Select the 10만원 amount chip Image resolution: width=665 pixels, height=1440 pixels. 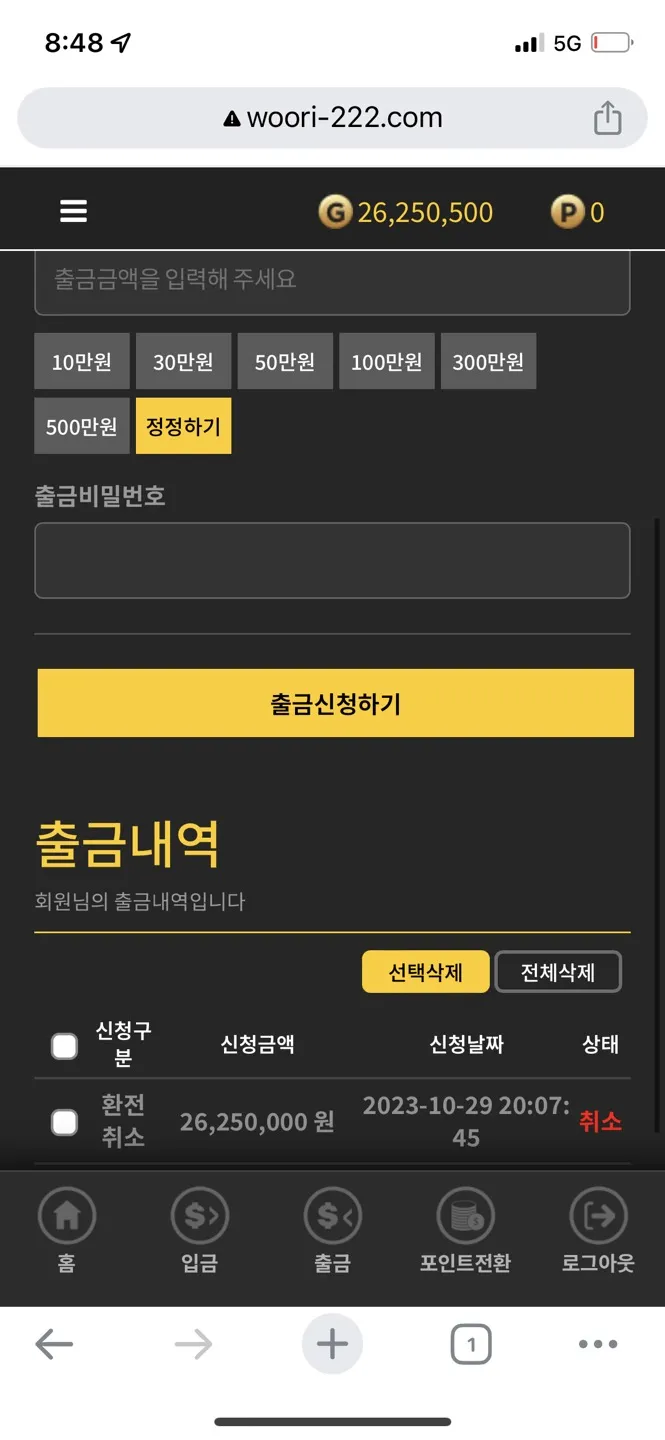[82, 361]
